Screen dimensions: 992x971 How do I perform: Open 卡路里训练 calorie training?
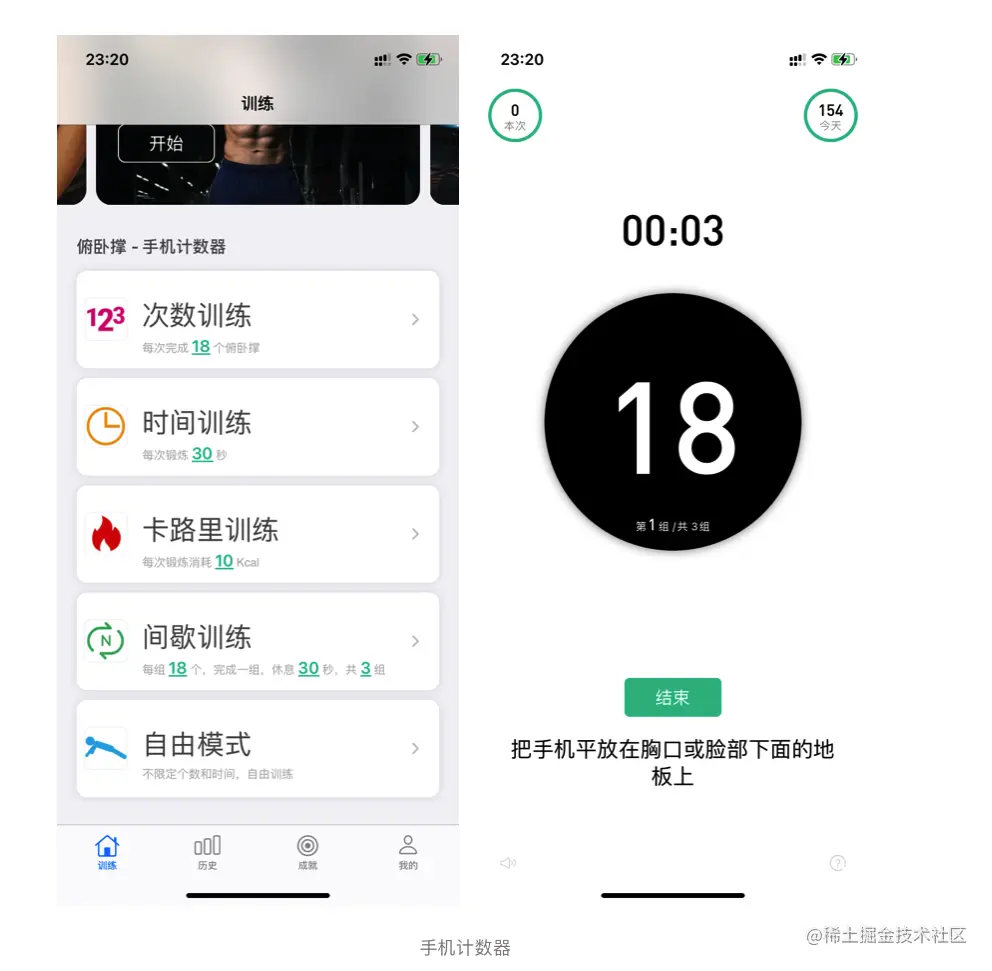tap(257, 534)
